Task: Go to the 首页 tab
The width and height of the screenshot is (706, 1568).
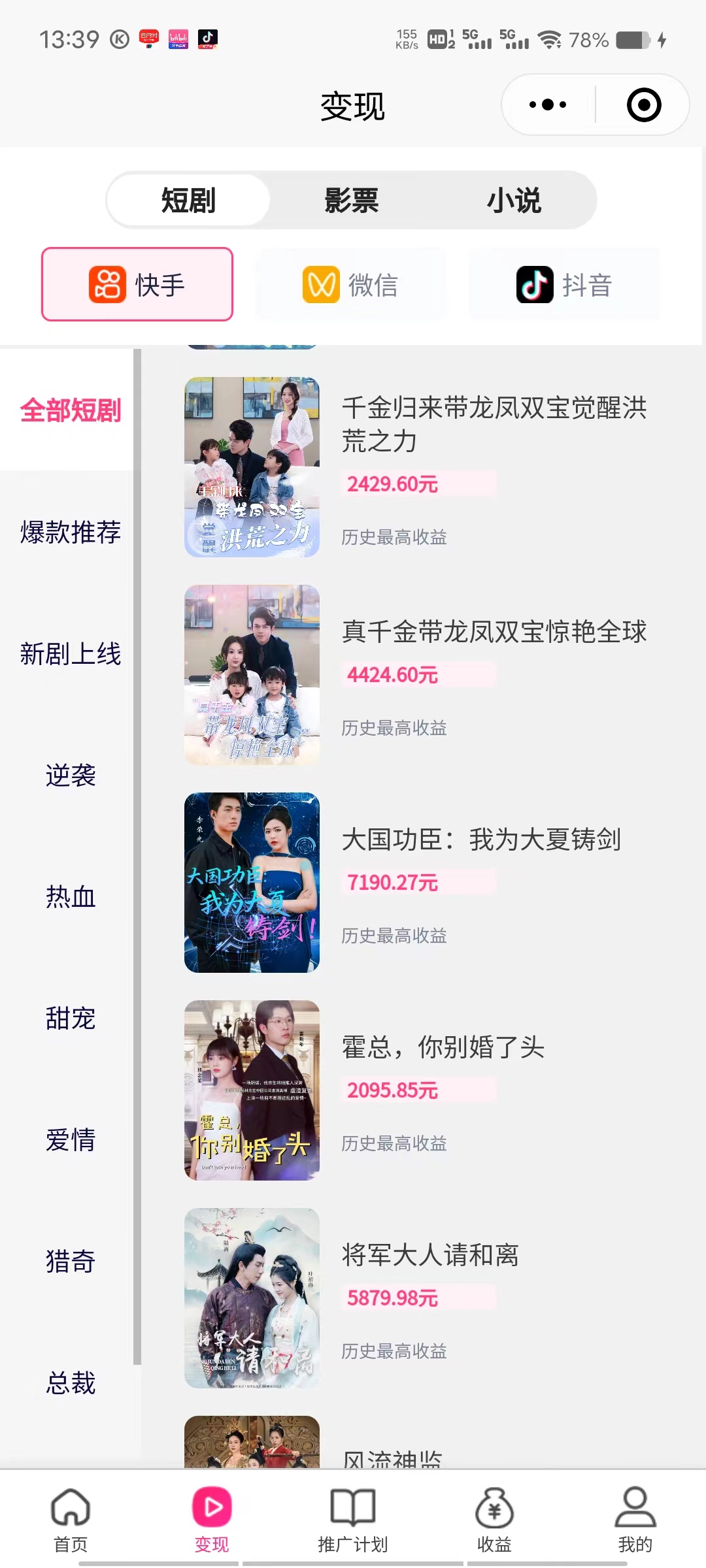Action: [x=71, y=1520]
